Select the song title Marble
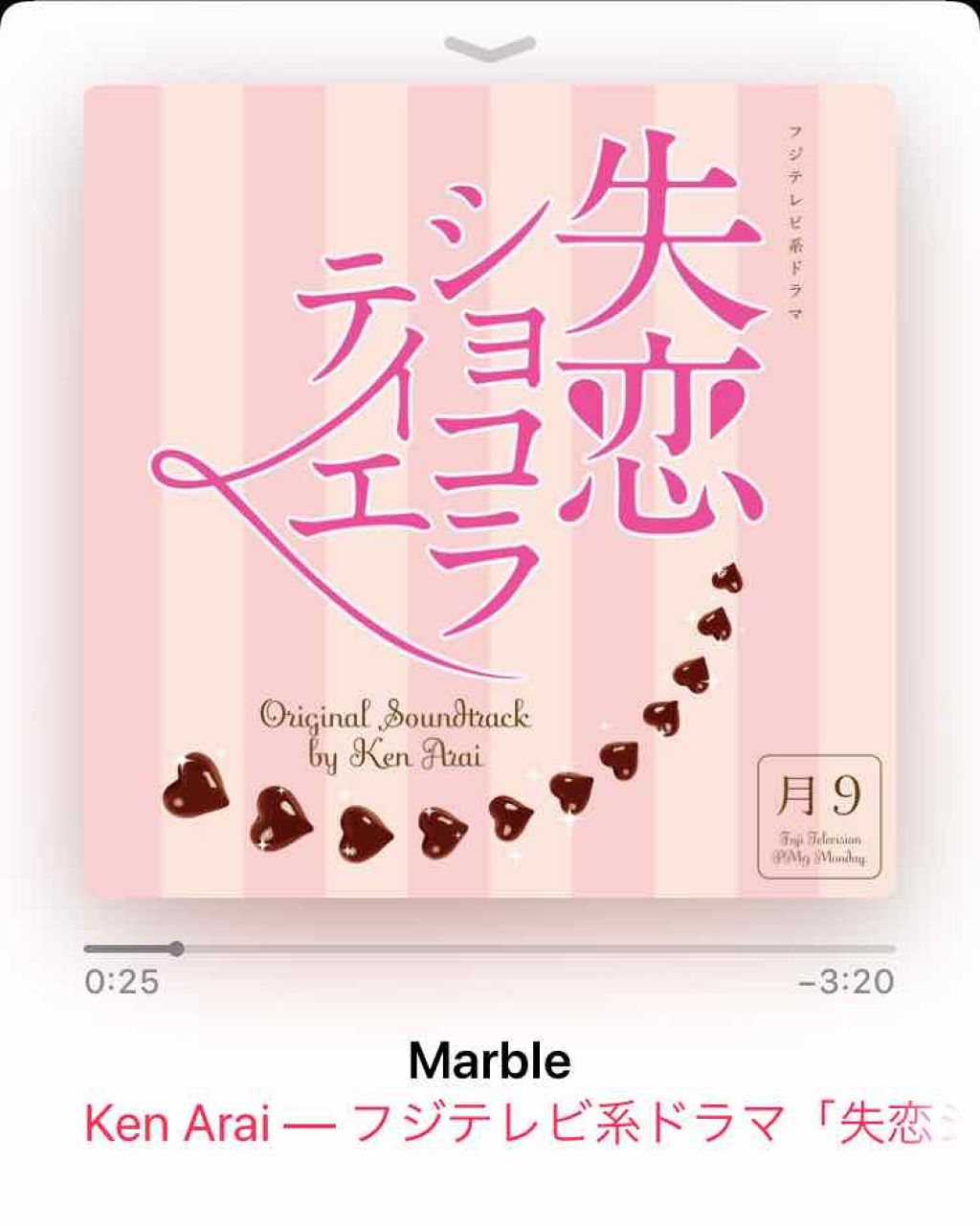The width and height of the screenshot is (980, 1226). [489, 1061]
